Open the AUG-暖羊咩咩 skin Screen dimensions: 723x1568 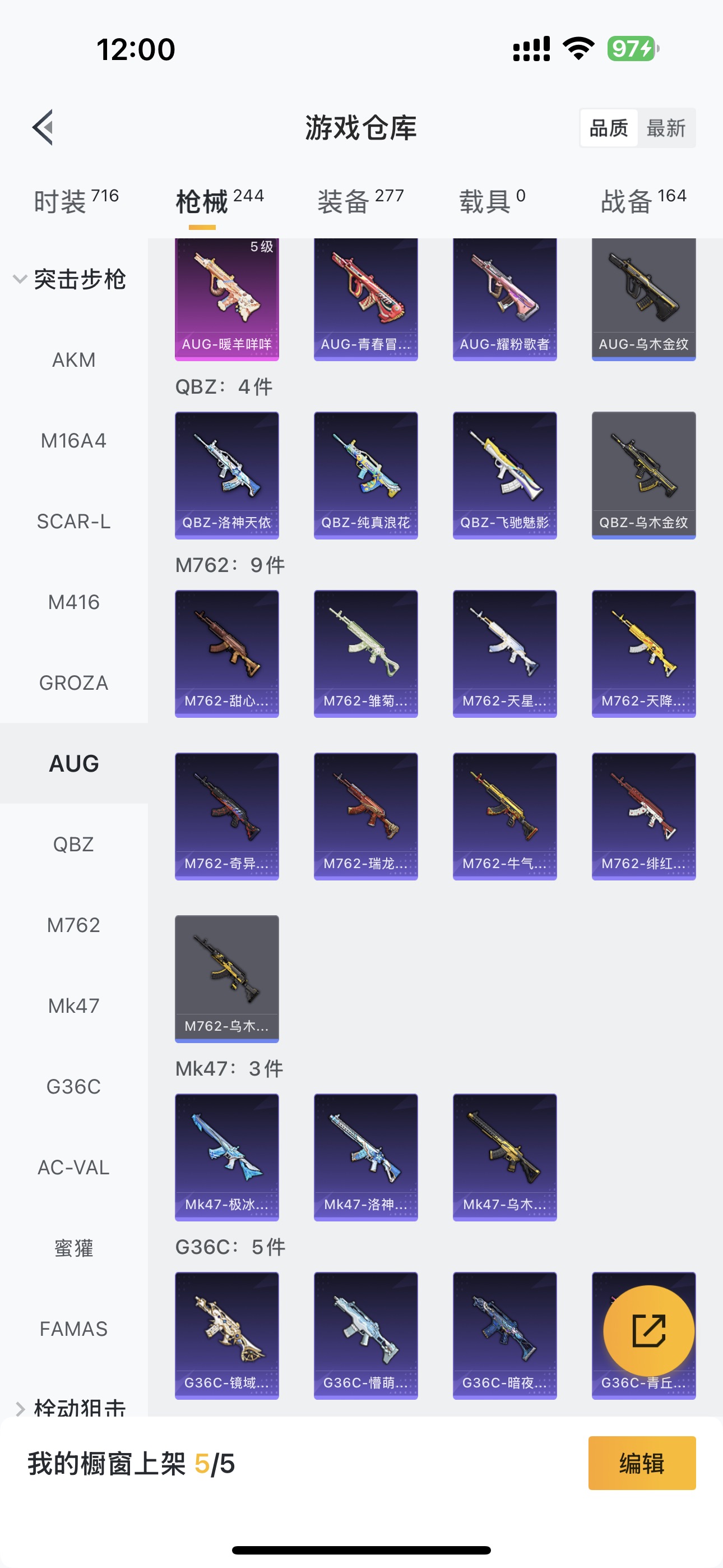pos(226,299)
